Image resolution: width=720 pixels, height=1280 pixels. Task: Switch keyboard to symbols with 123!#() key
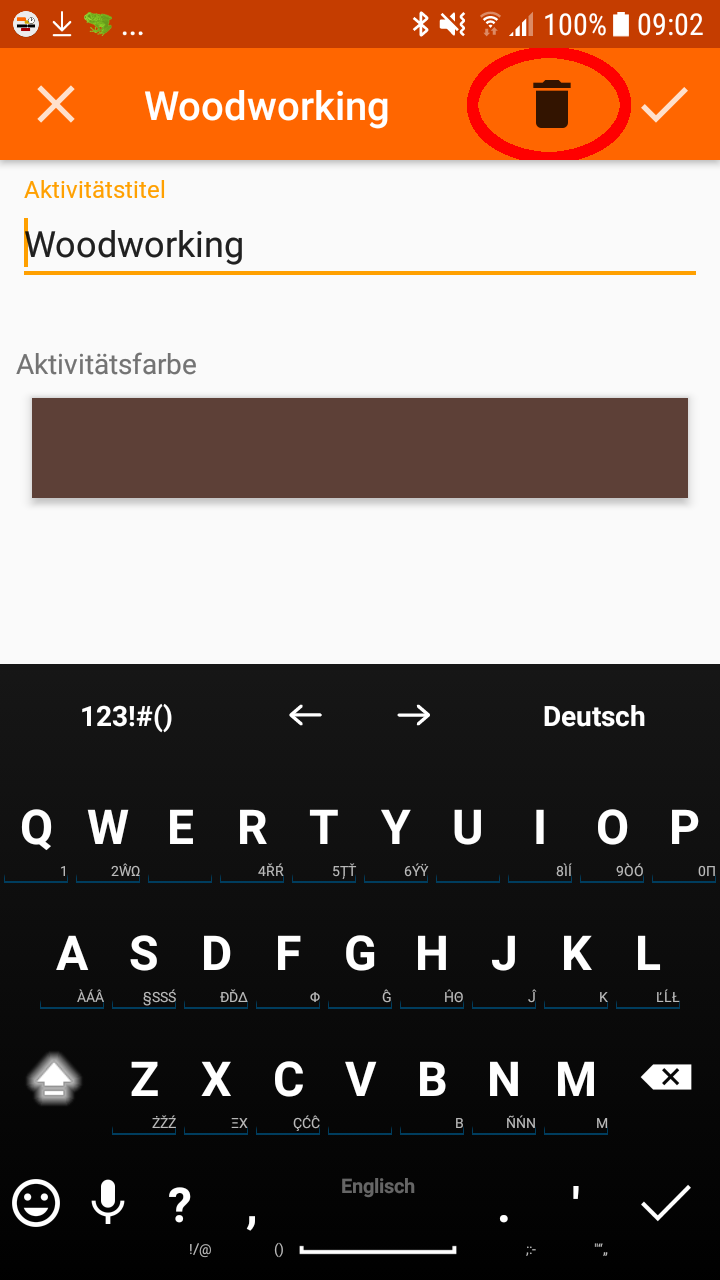(x=125, y=715)
